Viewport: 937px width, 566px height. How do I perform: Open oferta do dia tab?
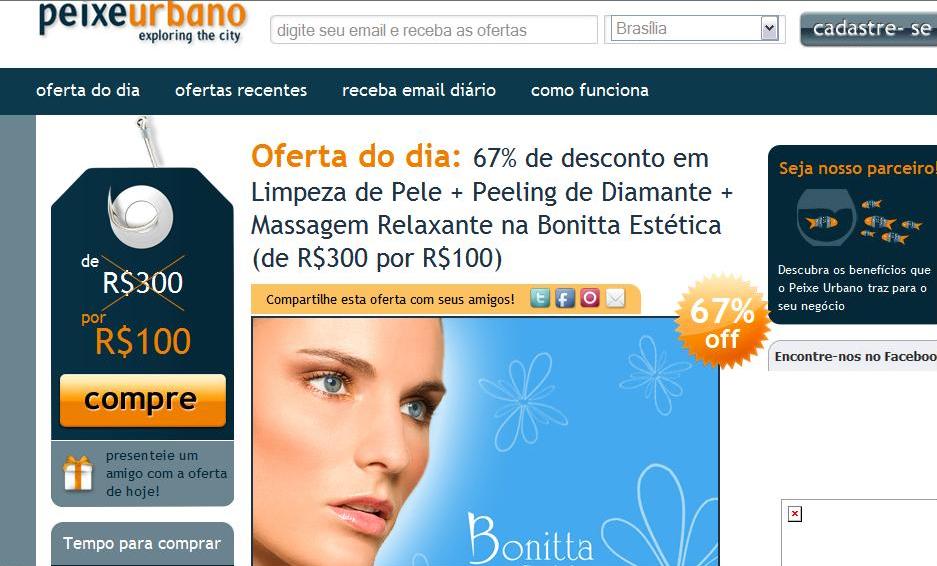tap(88, 90)
